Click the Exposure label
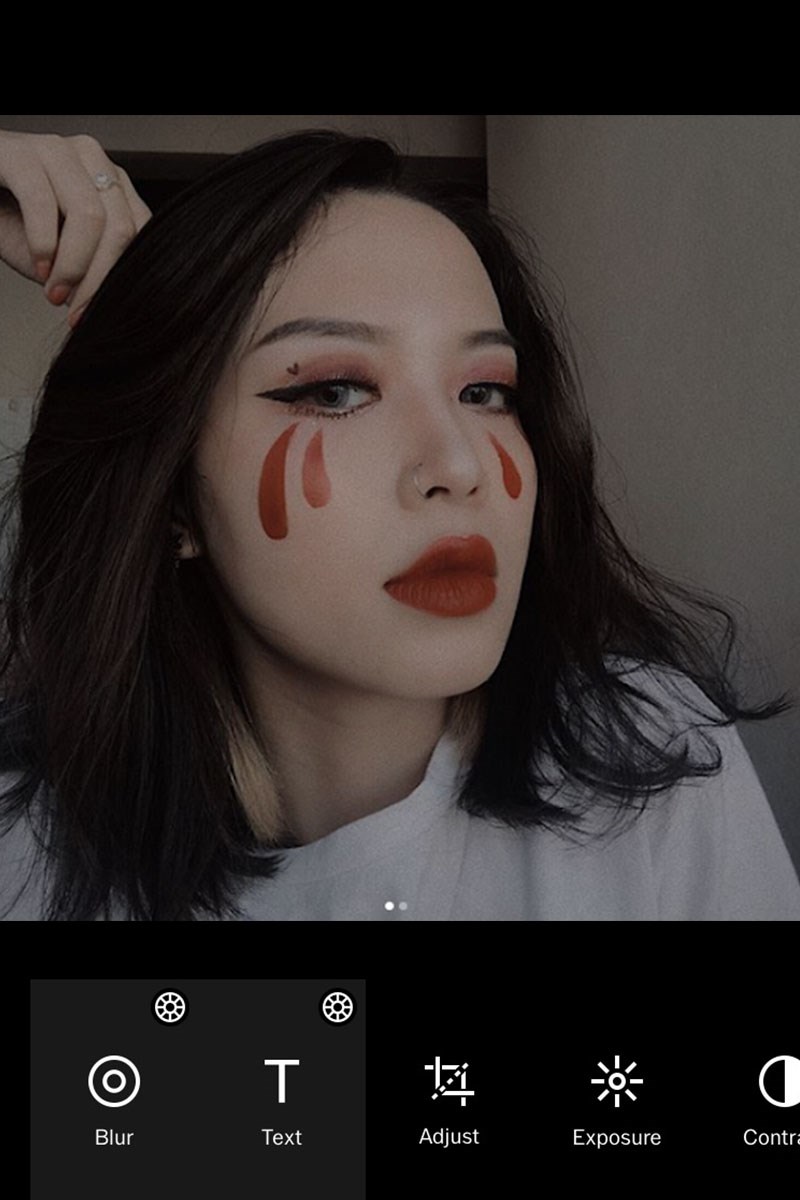 pos(617,1137)
